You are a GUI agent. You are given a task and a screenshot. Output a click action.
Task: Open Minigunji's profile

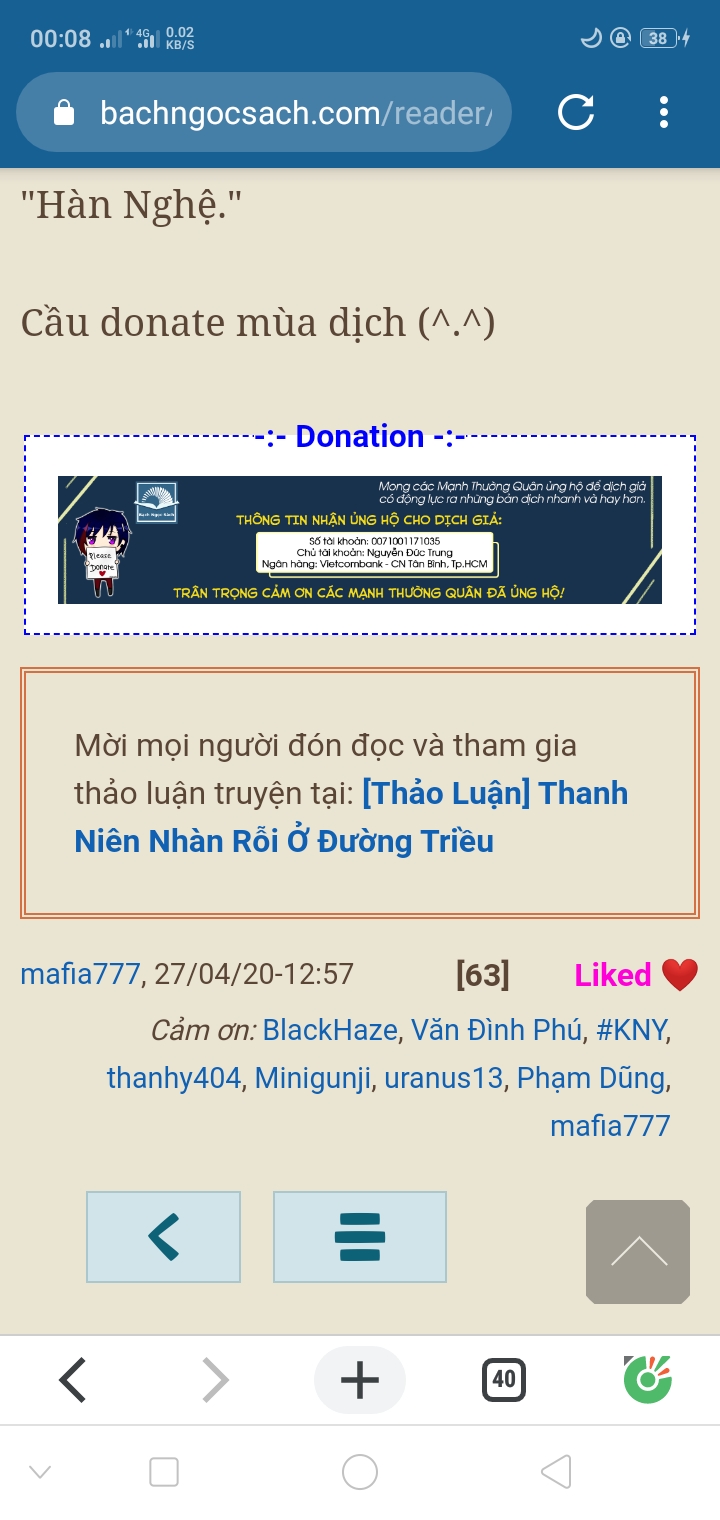[x=315, y=1078]
